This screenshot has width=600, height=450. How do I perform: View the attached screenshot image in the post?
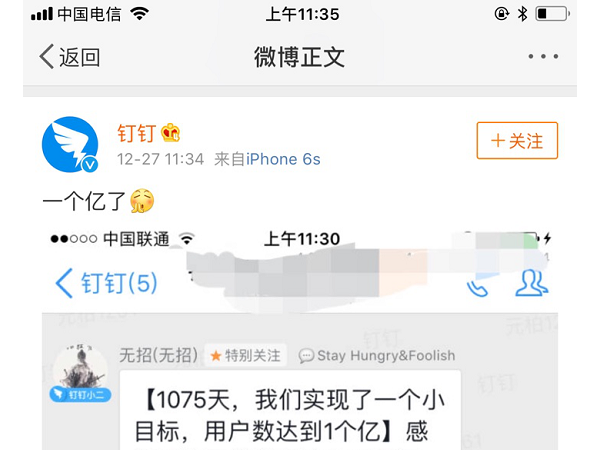300,340
